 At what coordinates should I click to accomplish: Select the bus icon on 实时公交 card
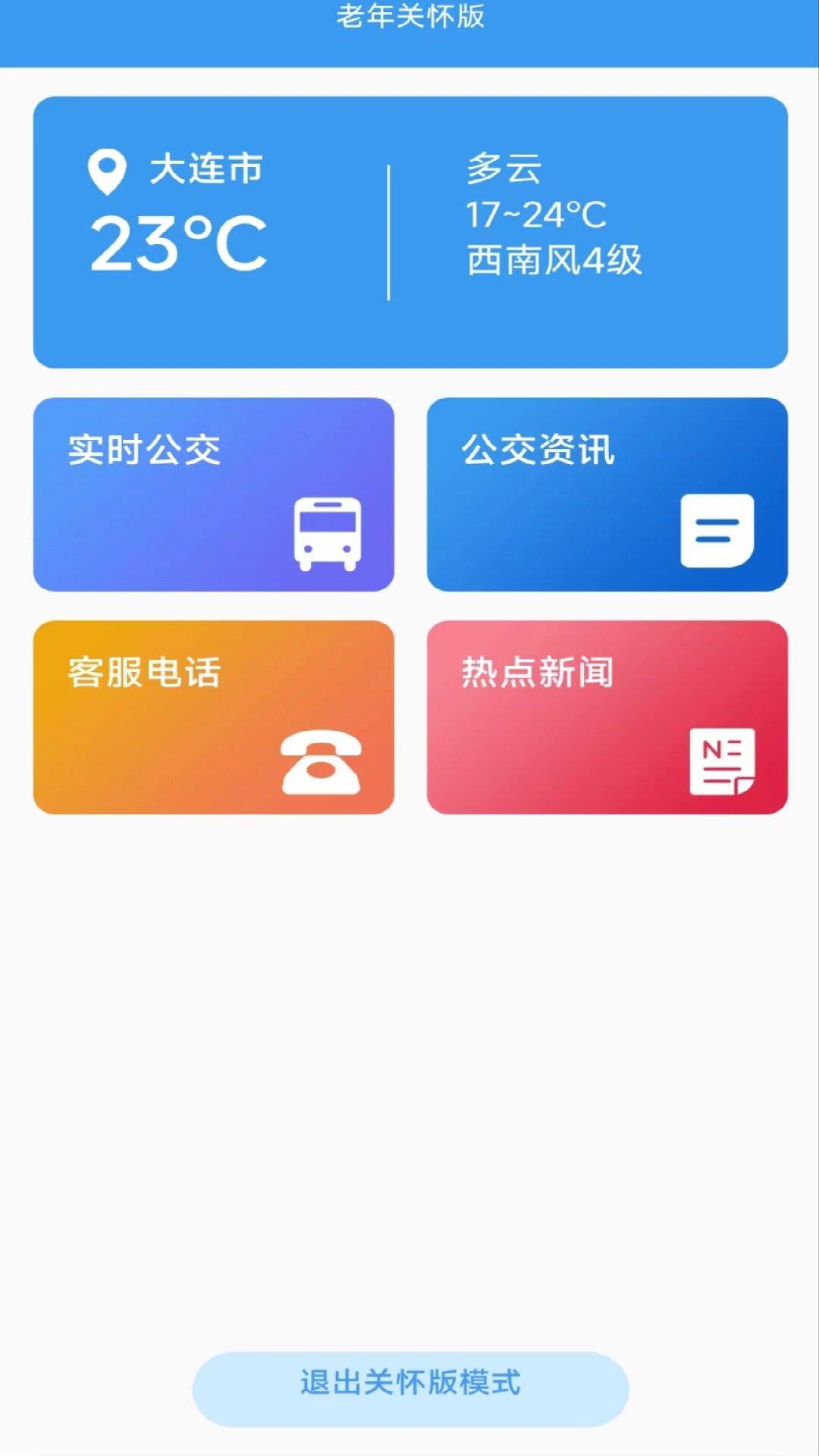(326, 533)
